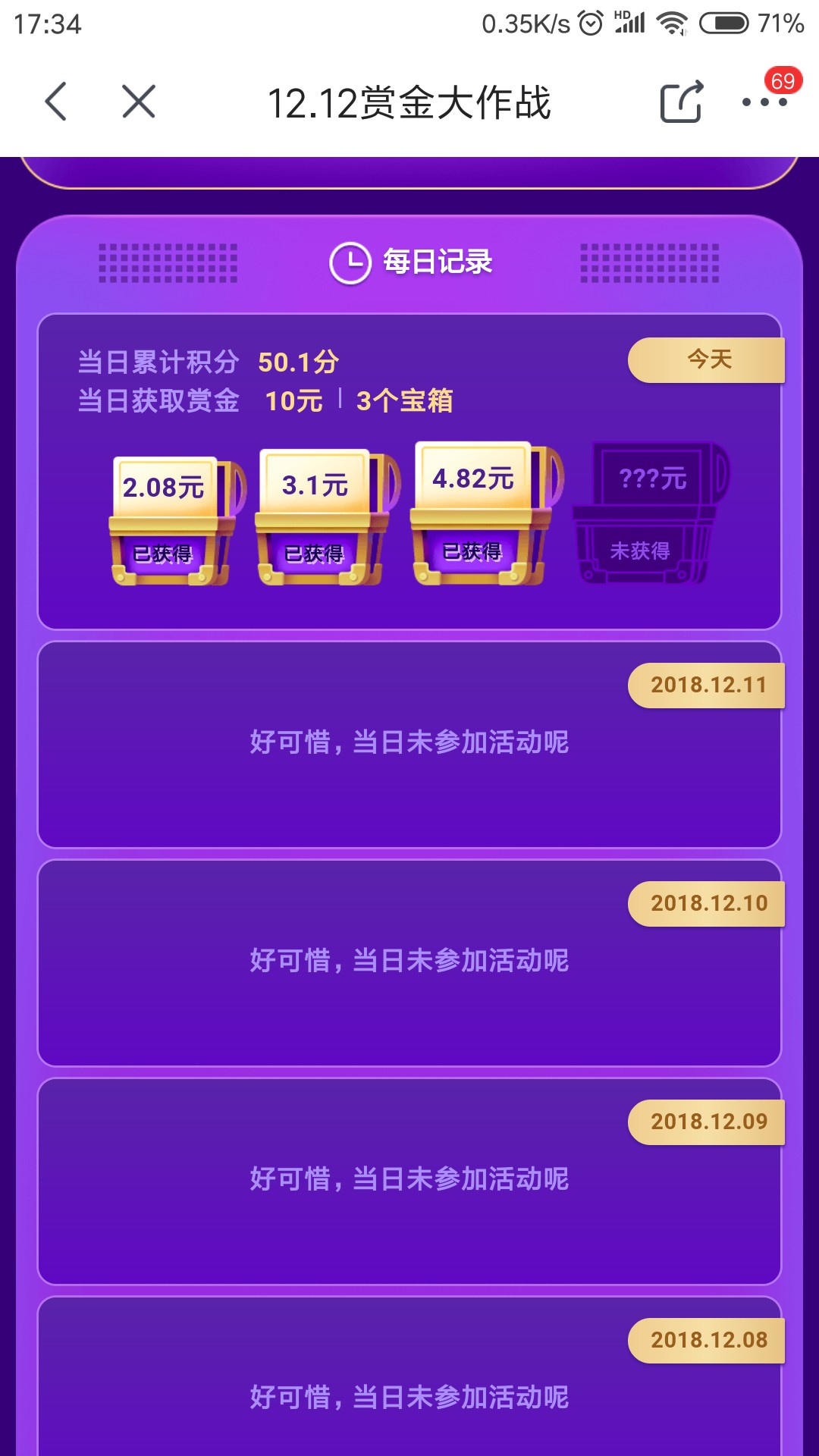Open the three-dot overflow menu
The width and height of the screenshot is (819, 1456).
[x=764, y=102]
